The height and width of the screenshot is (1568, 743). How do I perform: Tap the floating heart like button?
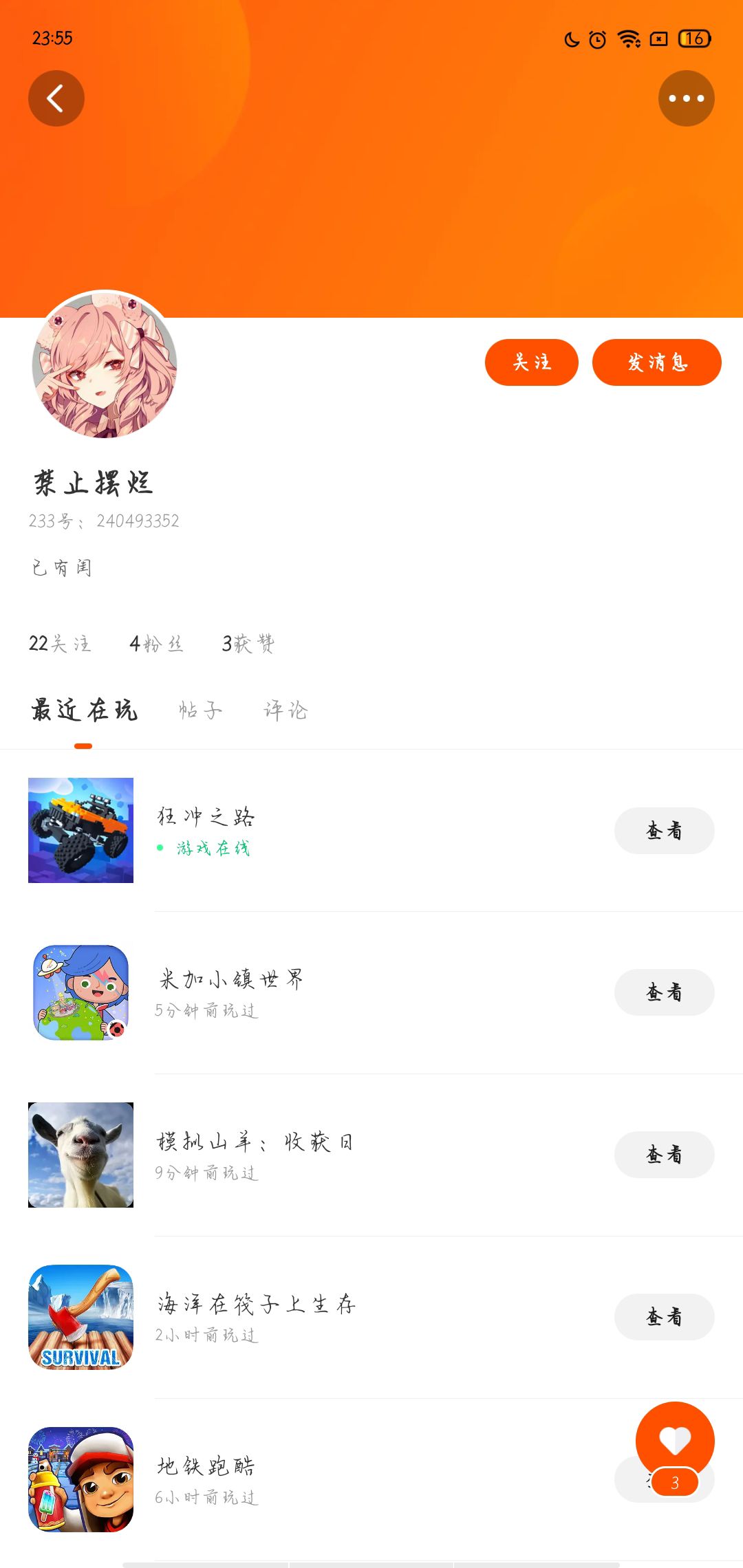pos(675,1440)
